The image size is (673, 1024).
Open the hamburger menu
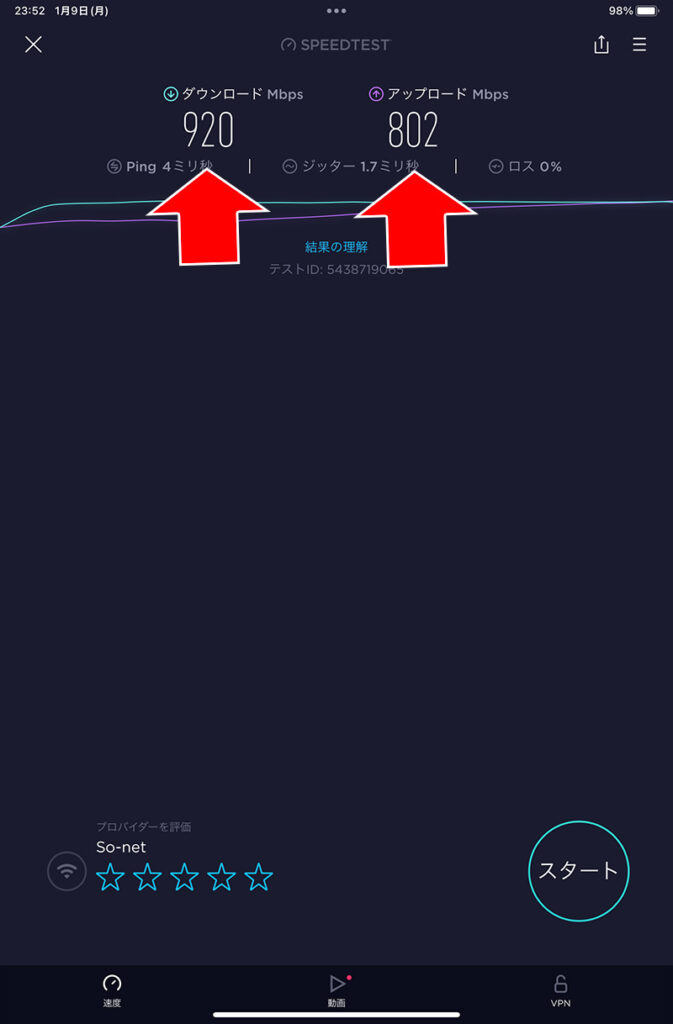point(640,45)
